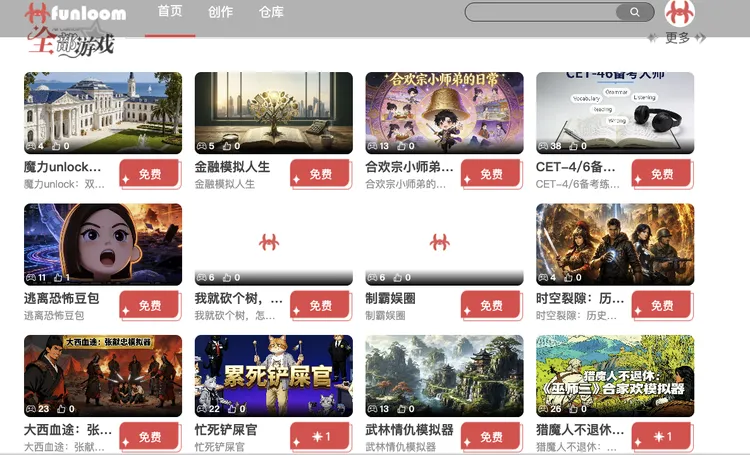
Task: Tap 免费 button for 大西血途
Action: [150, 437]
